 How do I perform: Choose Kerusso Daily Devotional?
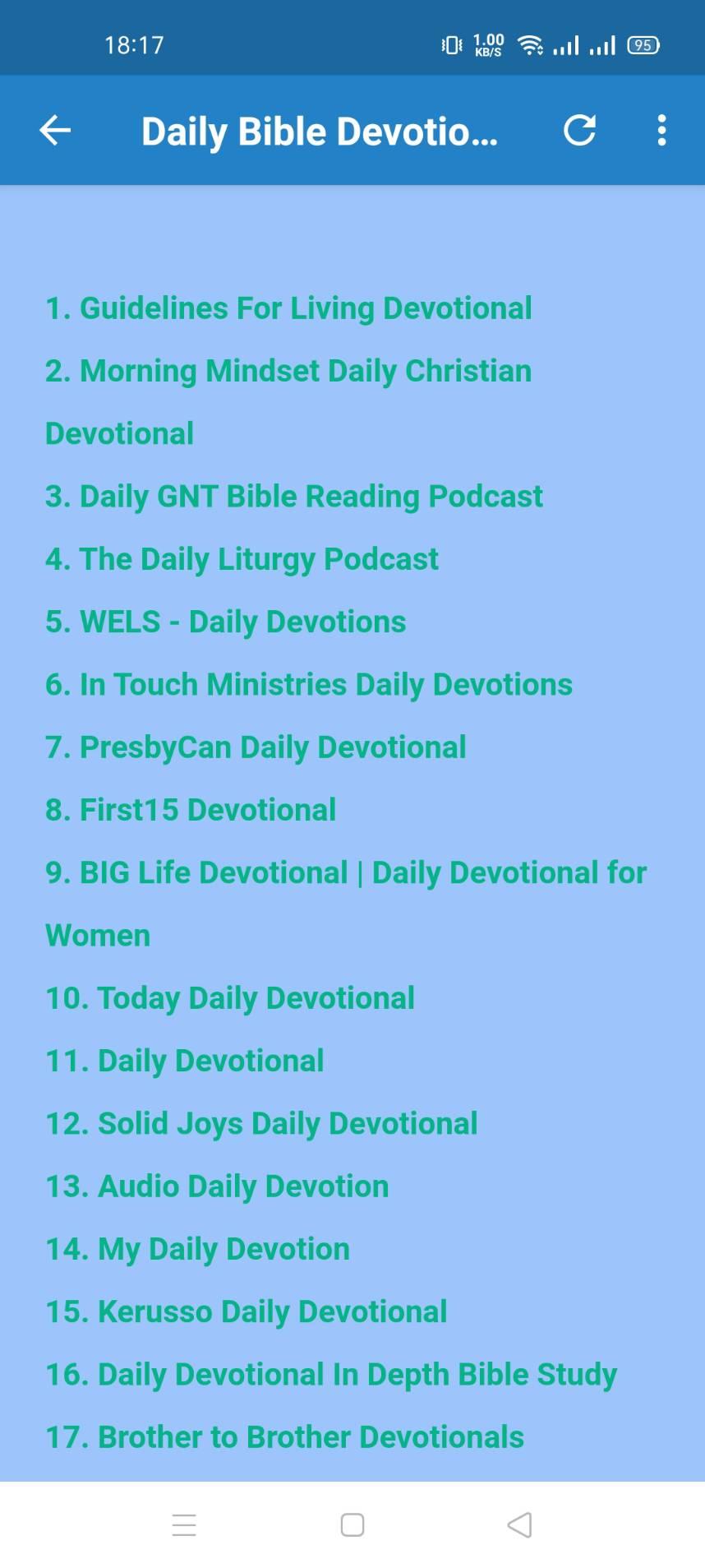coord(246,1311)
